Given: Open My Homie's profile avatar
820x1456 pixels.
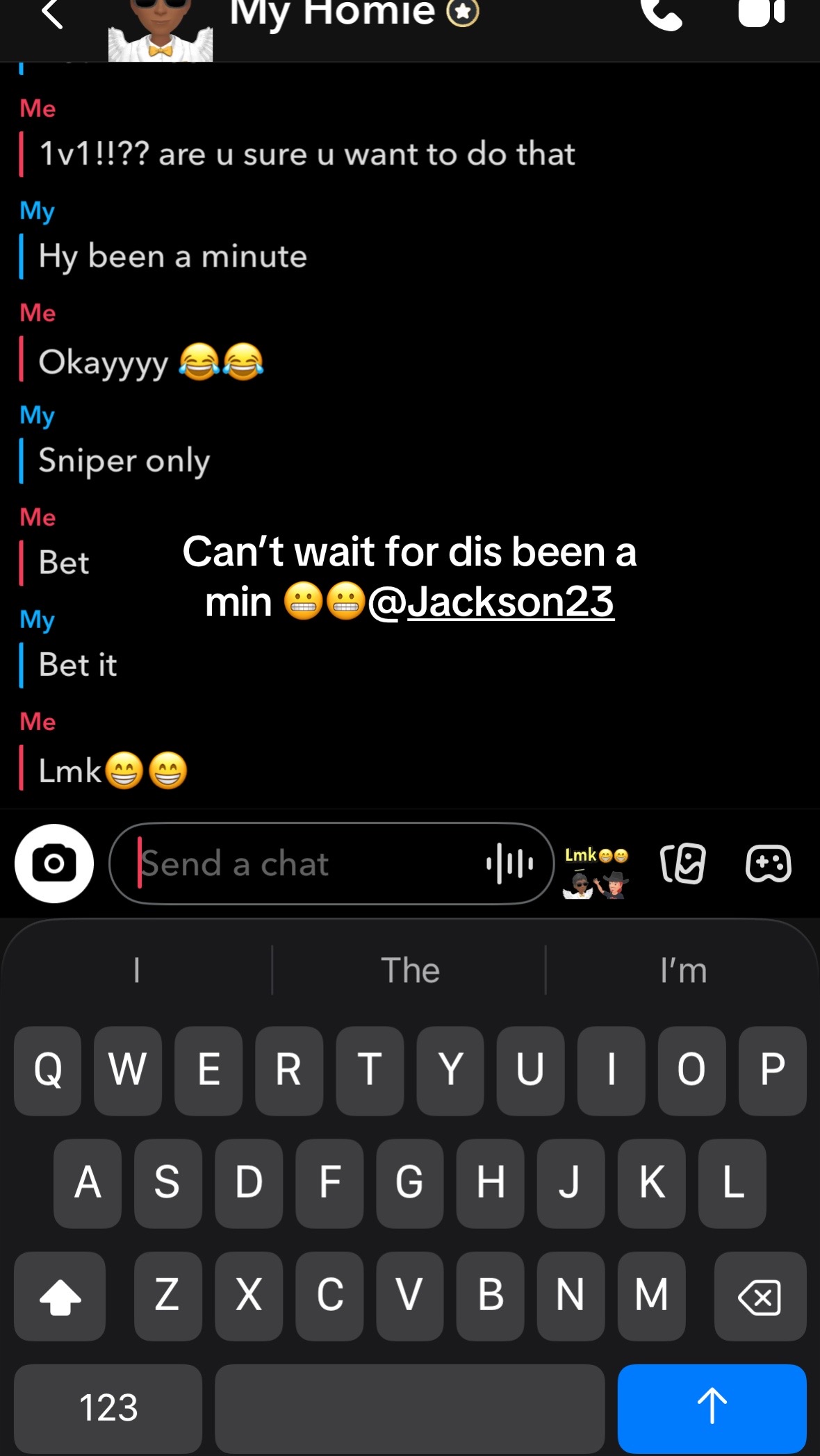Looking at the screenshot, I should click(x=161, y=31).
